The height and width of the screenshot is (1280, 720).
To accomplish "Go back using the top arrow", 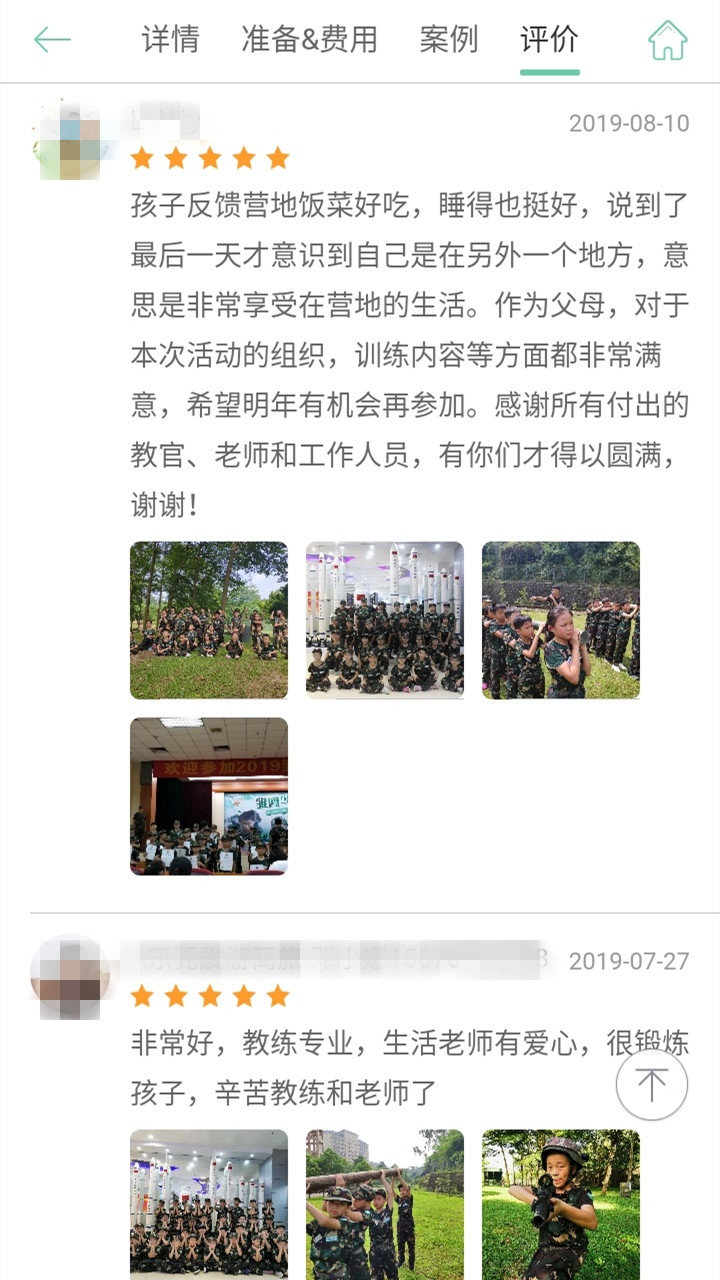I will pyautogui.click(x=52, y=40).
